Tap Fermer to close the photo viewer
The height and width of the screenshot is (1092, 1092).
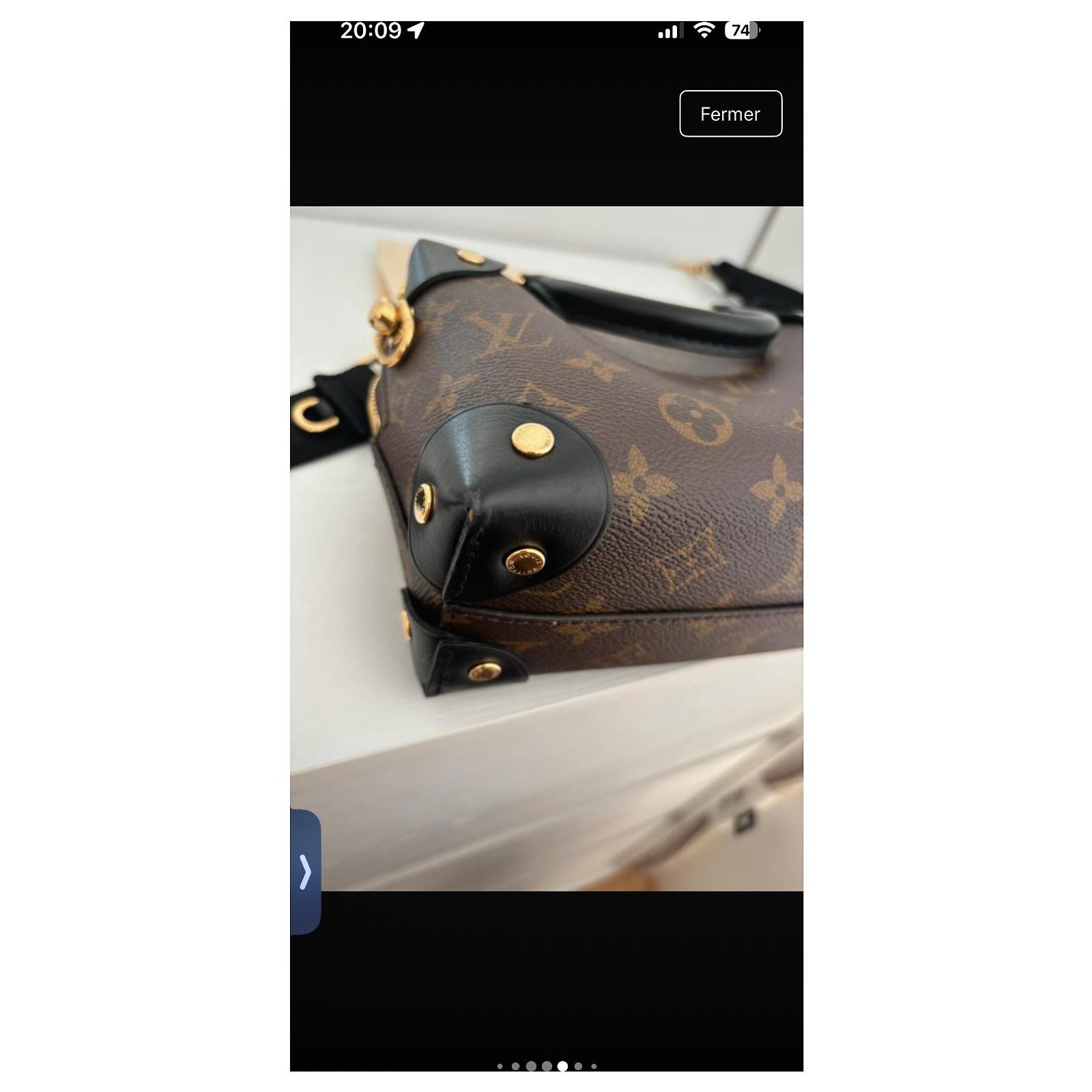coord(730,113)
